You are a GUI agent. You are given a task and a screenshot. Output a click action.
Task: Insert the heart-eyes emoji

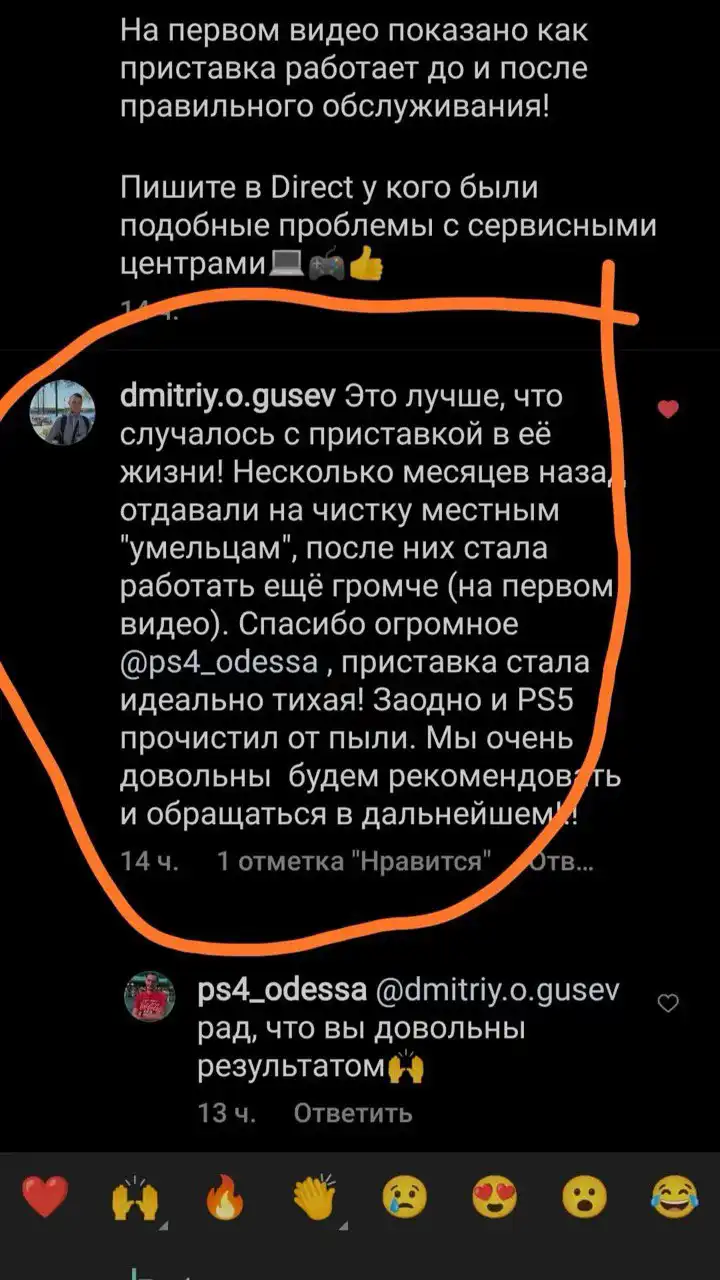[494, 1197]
